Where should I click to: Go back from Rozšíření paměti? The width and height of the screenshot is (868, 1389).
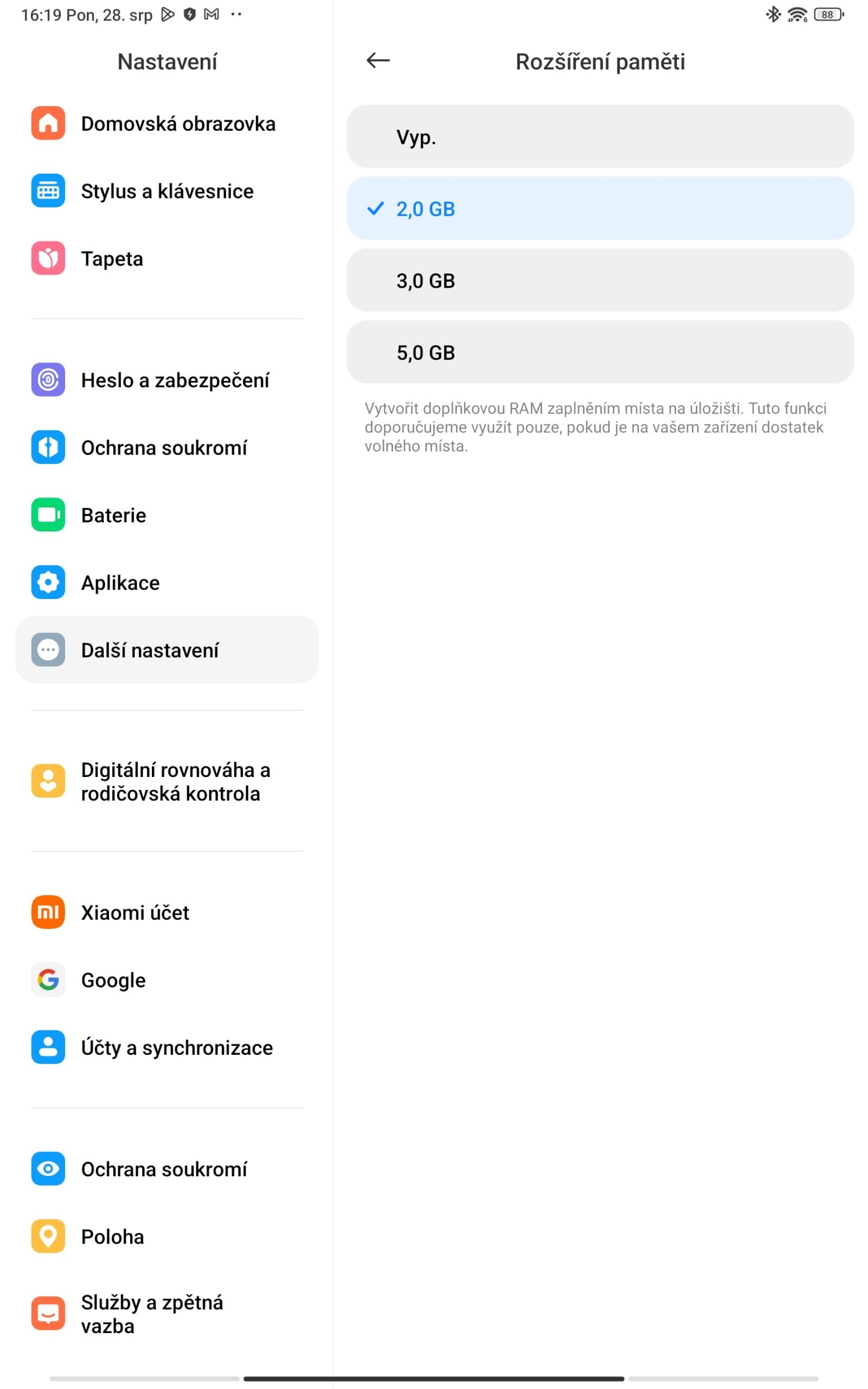pos(378,60)
